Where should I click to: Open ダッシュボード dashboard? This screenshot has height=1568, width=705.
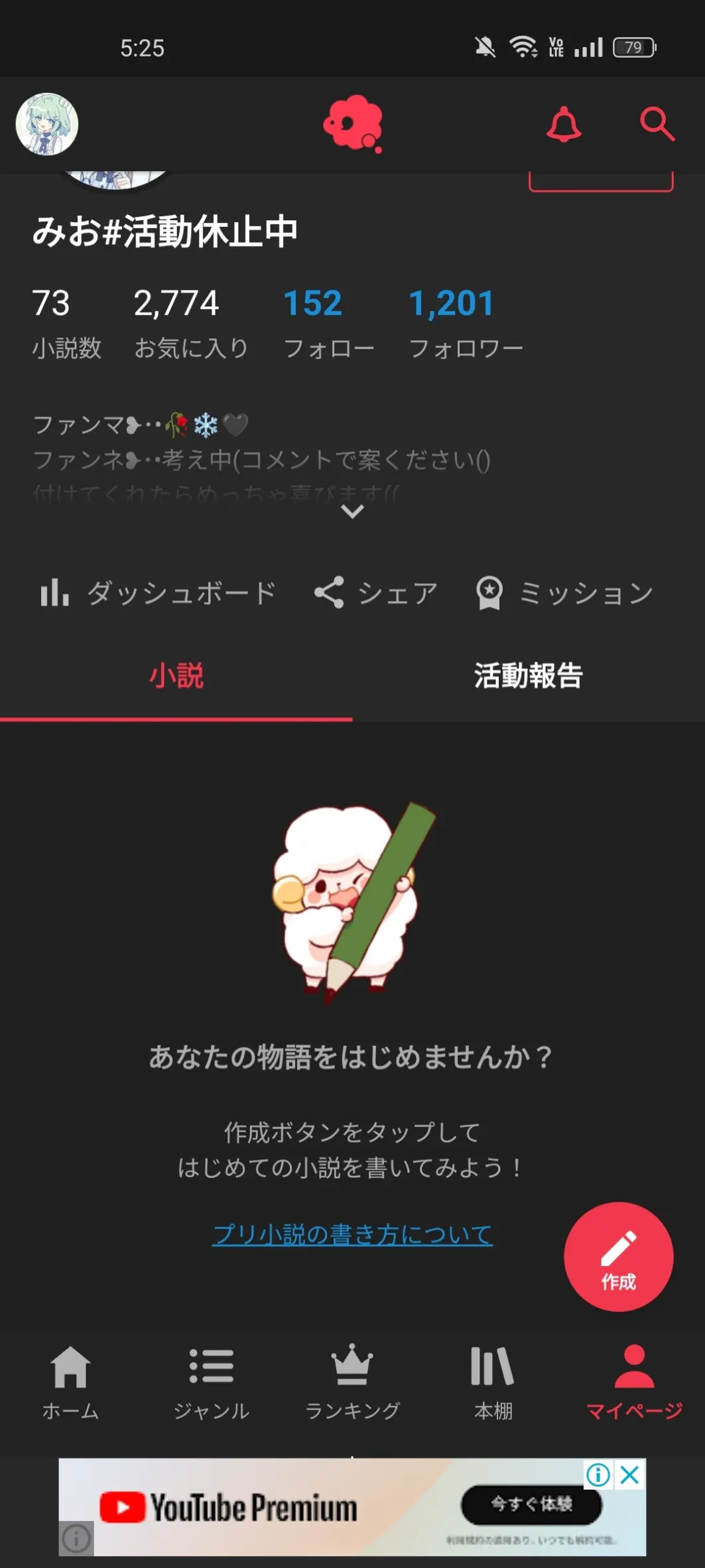point(158,593)
